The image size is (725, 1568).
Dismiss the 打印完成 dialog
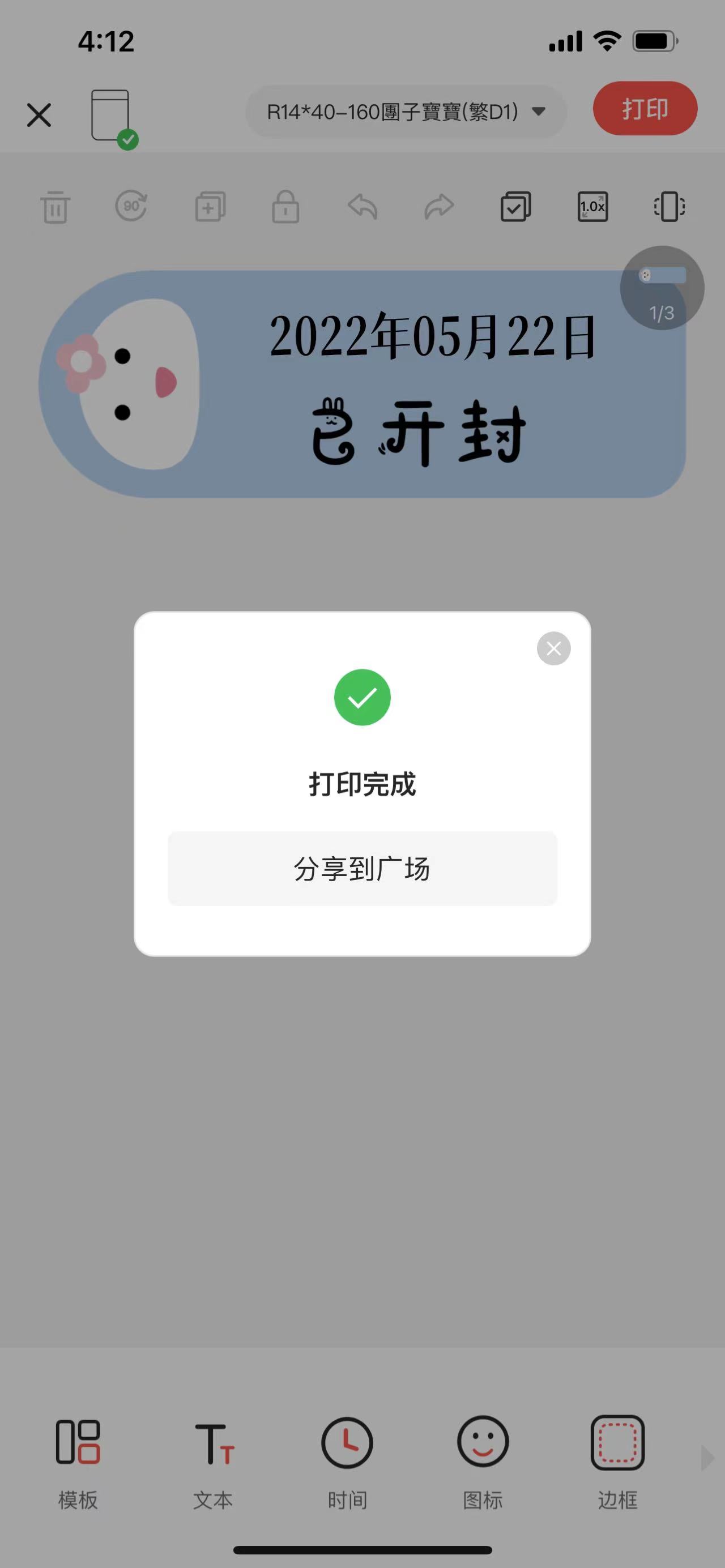pyautogui.click(x=553, y=648)
